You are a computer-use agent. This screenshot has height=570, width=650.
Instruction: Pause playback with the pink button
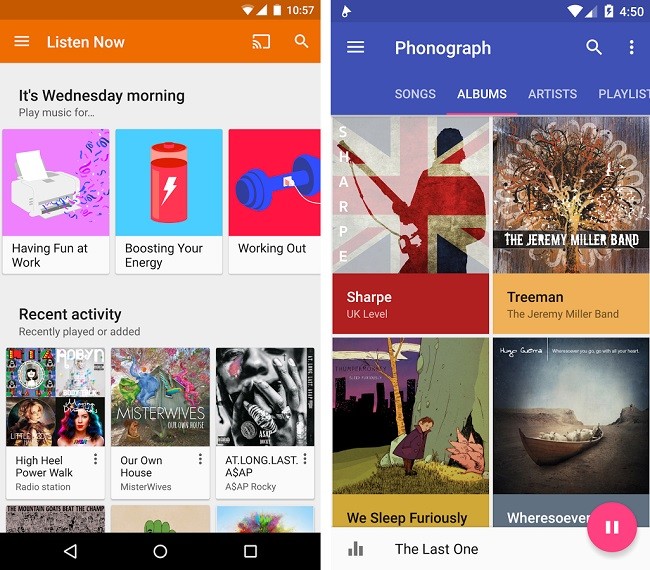pos(612,527)
